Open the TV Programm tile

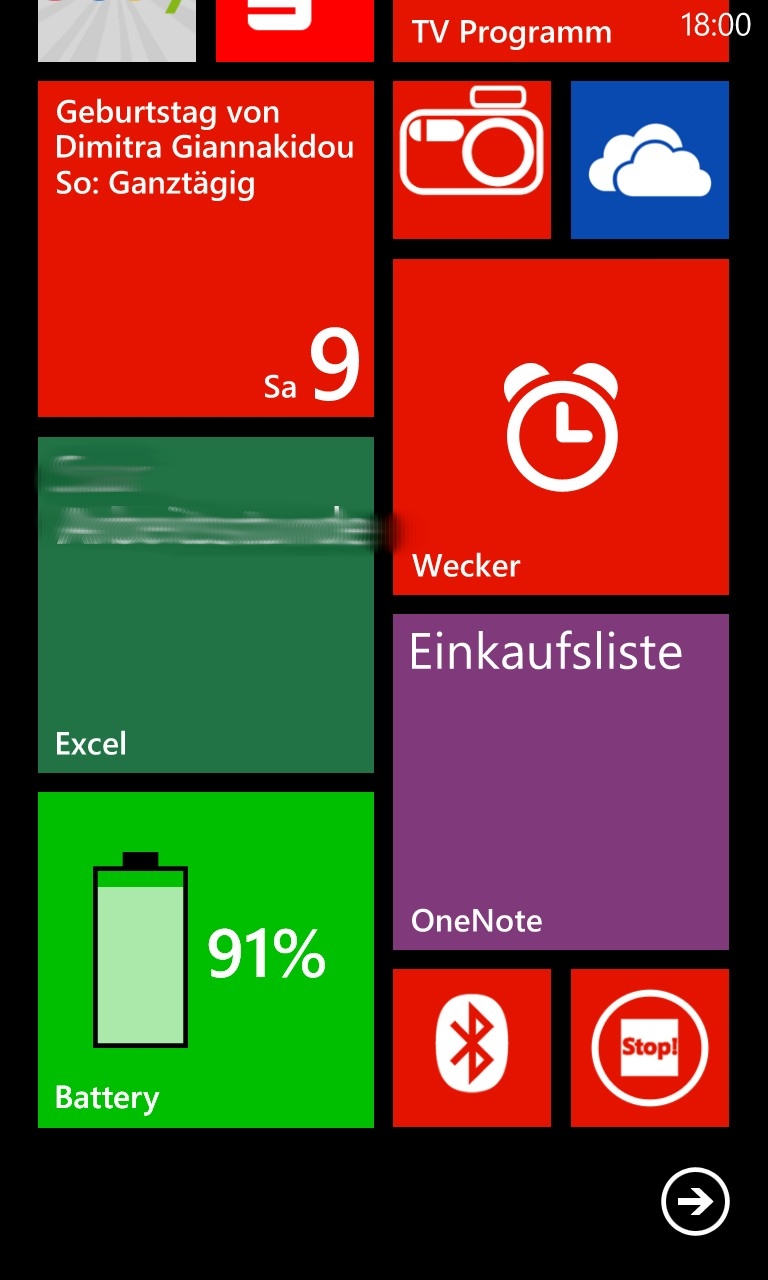pyautogui.click(x=561, y=31)
